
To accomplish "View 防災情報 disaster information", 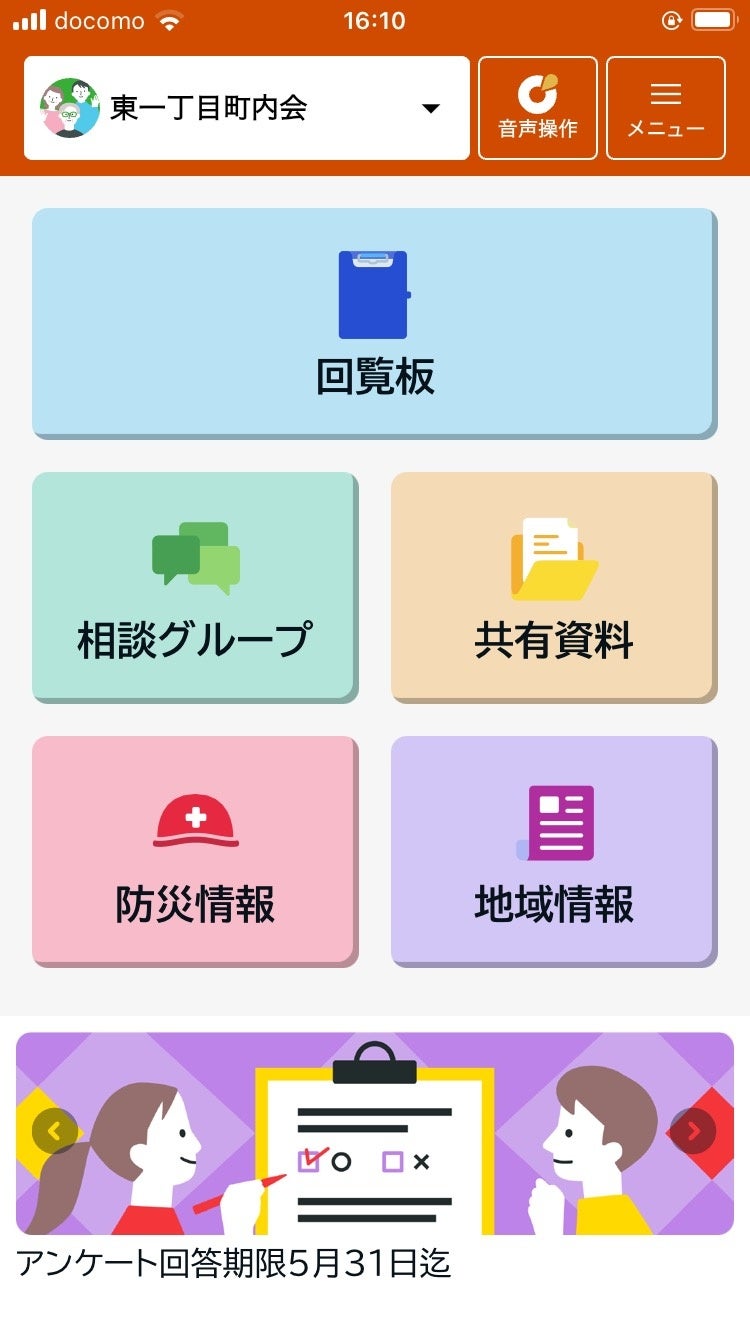I will click(x=195, y=851).
